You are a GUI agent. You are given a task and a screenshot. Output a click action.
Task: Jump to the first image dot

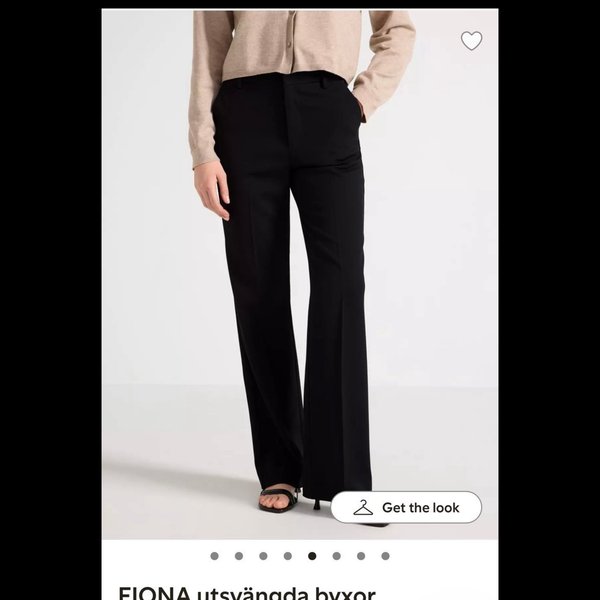click(x=214, y=556)
